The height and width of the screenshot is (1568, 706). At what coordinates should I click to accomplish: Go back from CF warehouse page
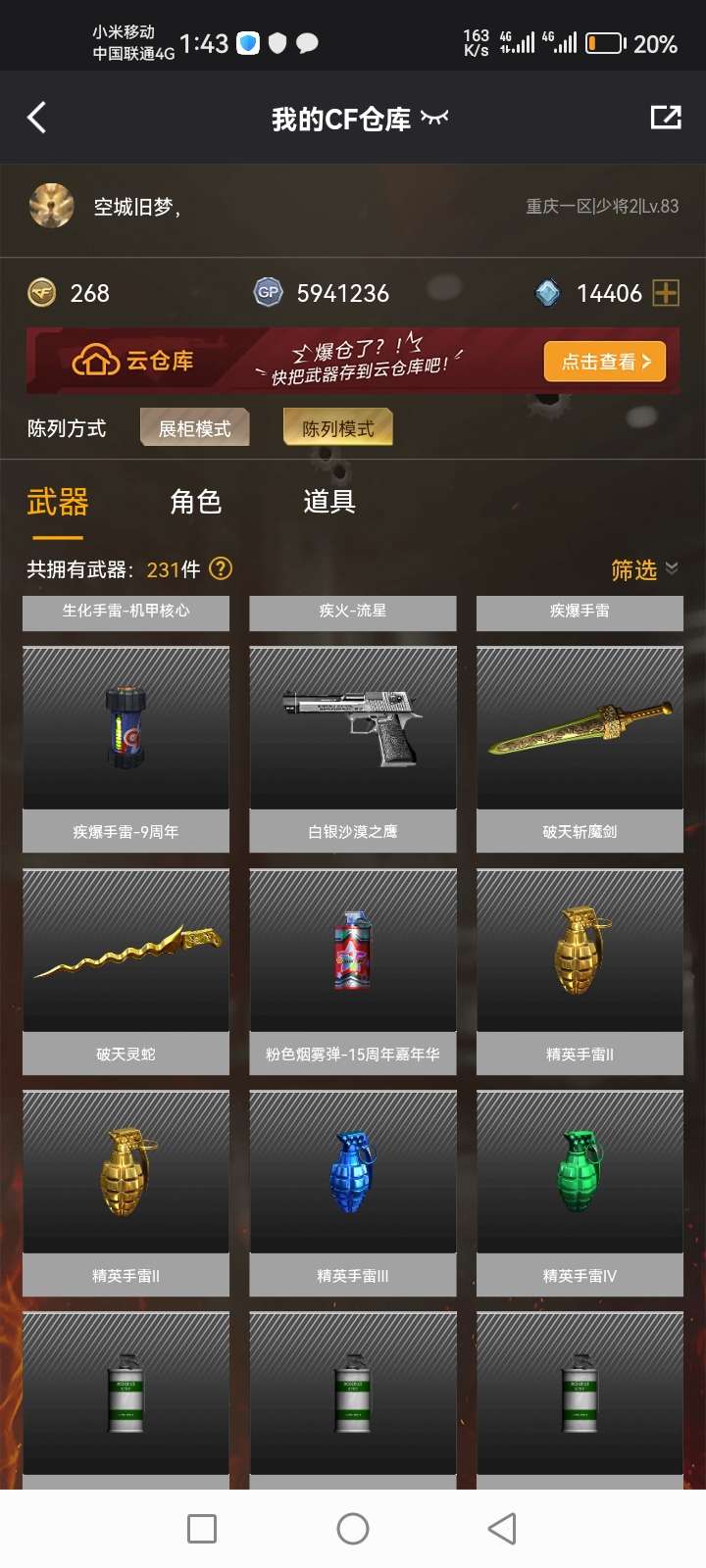click(37, 119)
